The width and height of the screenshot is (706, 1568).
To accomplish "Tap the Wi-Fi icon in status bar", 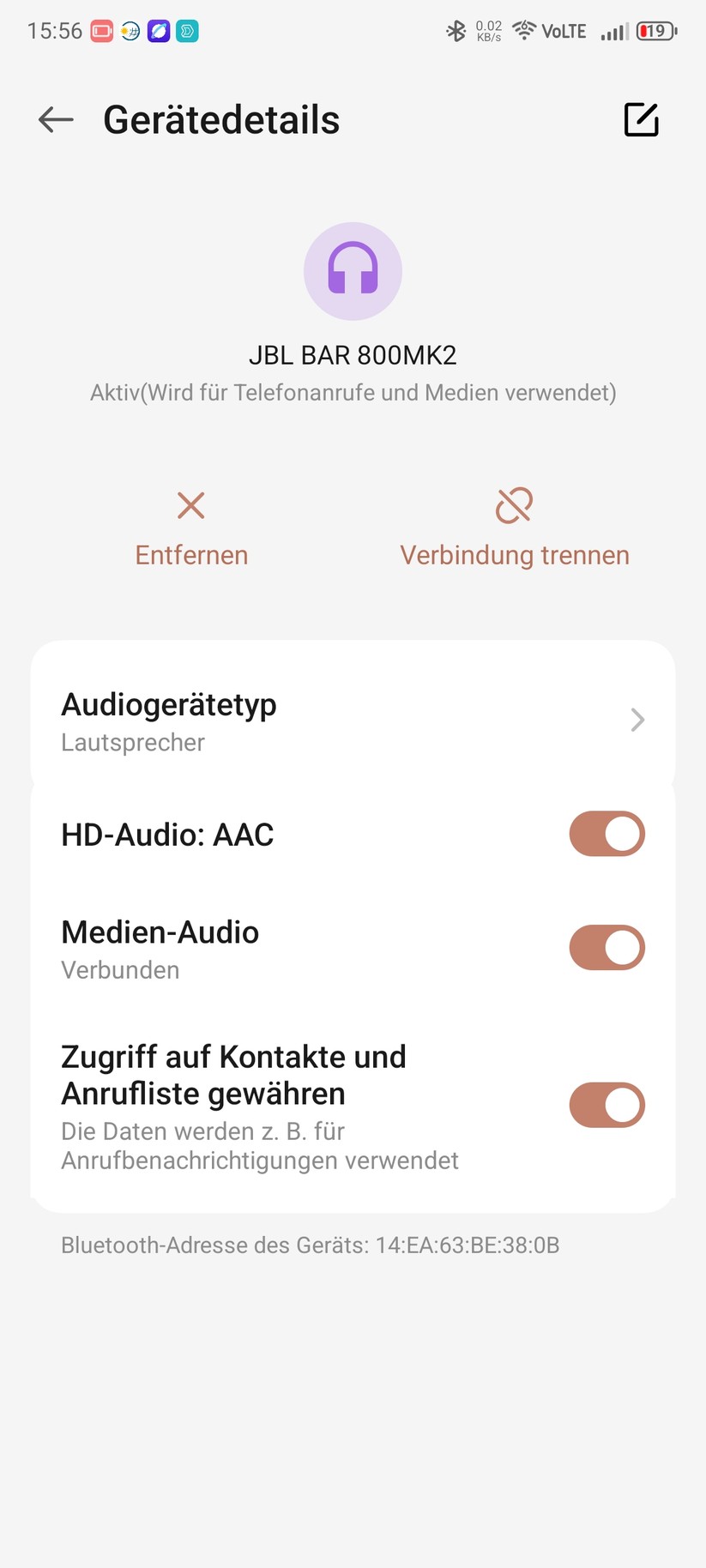I will pos(523,30).
